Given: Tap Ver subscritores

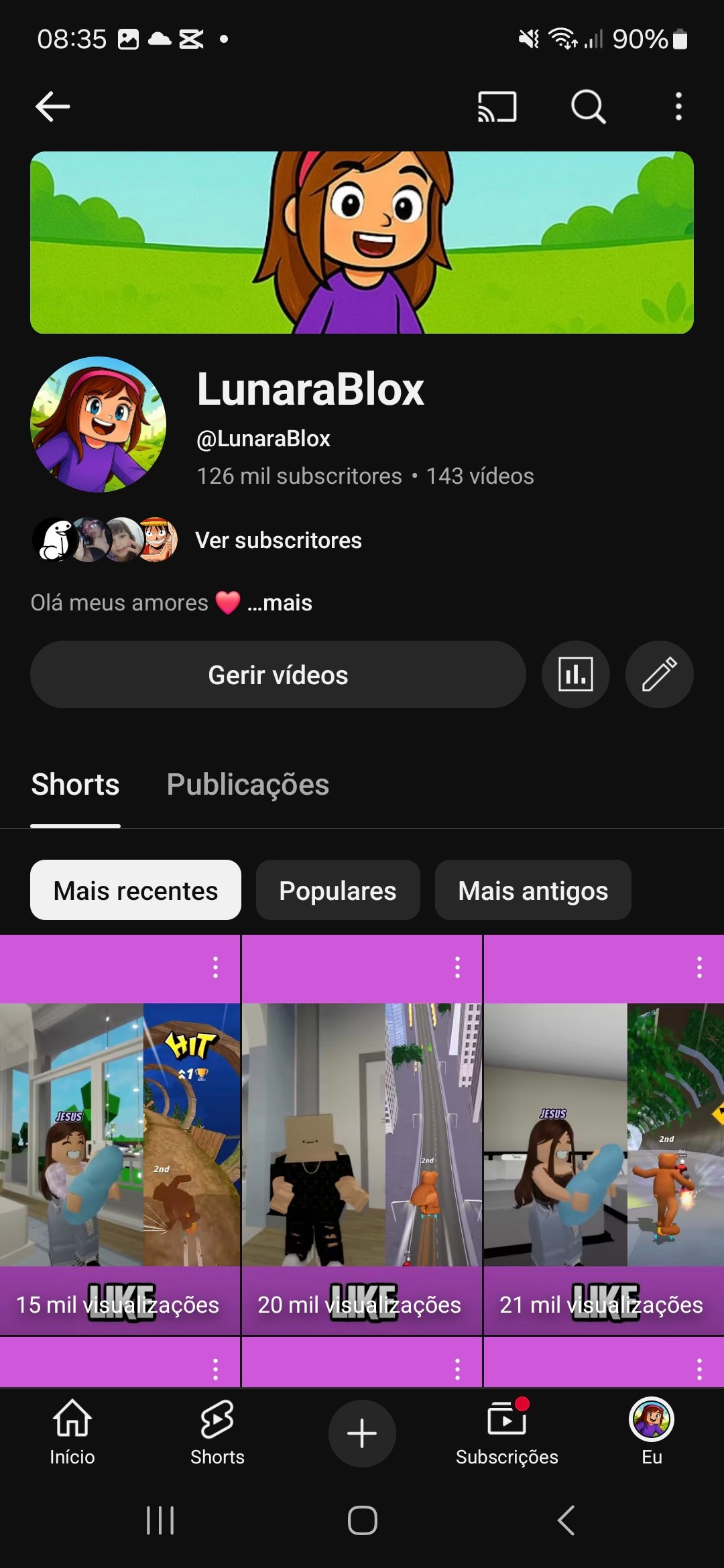Looking at the screenshot, I should tap(278, 540).
